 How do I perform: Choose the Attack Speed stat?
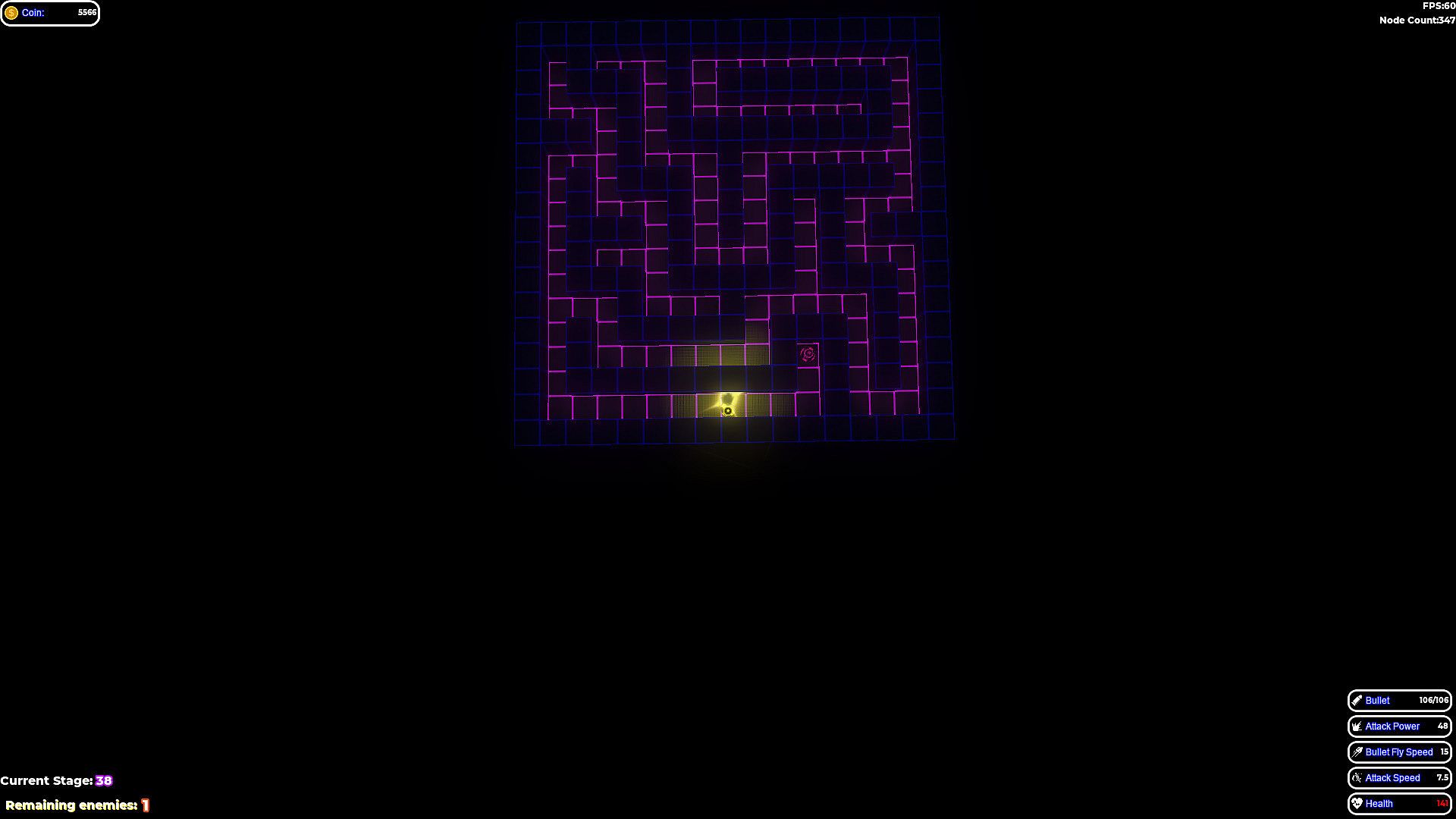pos(1399,778)
